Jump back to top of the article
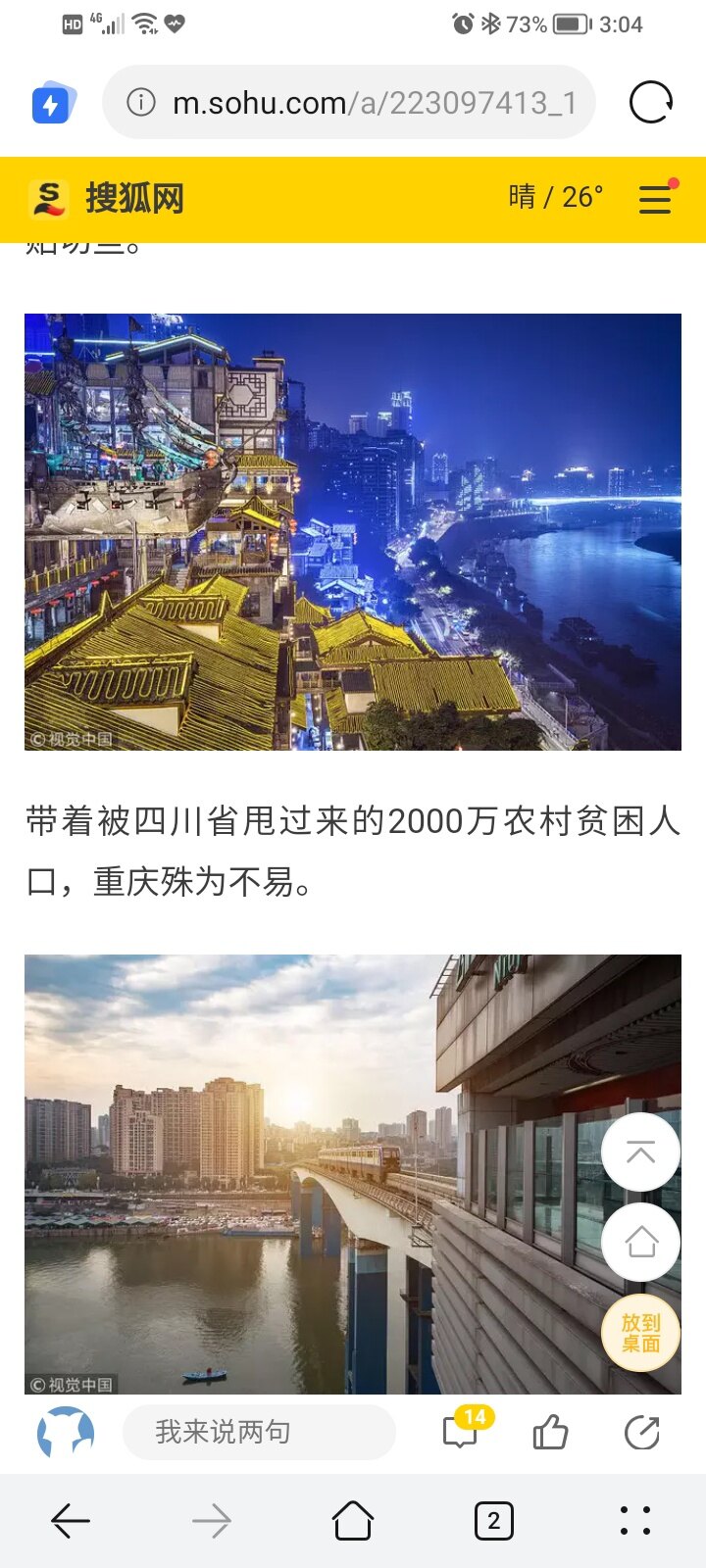The image size is (706, 1568). (640, 1152)
